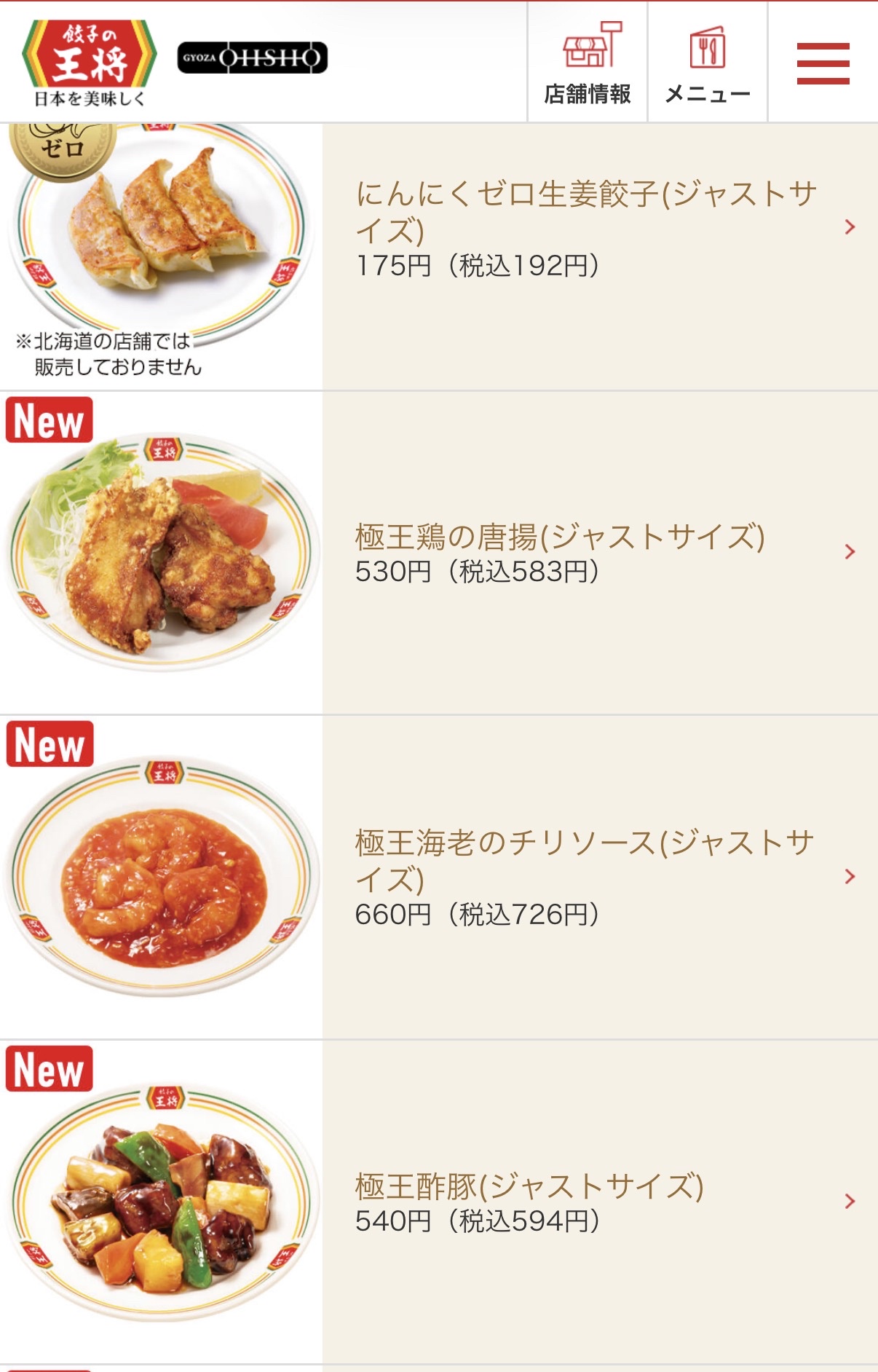The height and width of the screenshot is (1372, 878).
Task: Open the メニュー page
Action: [708, 63]
